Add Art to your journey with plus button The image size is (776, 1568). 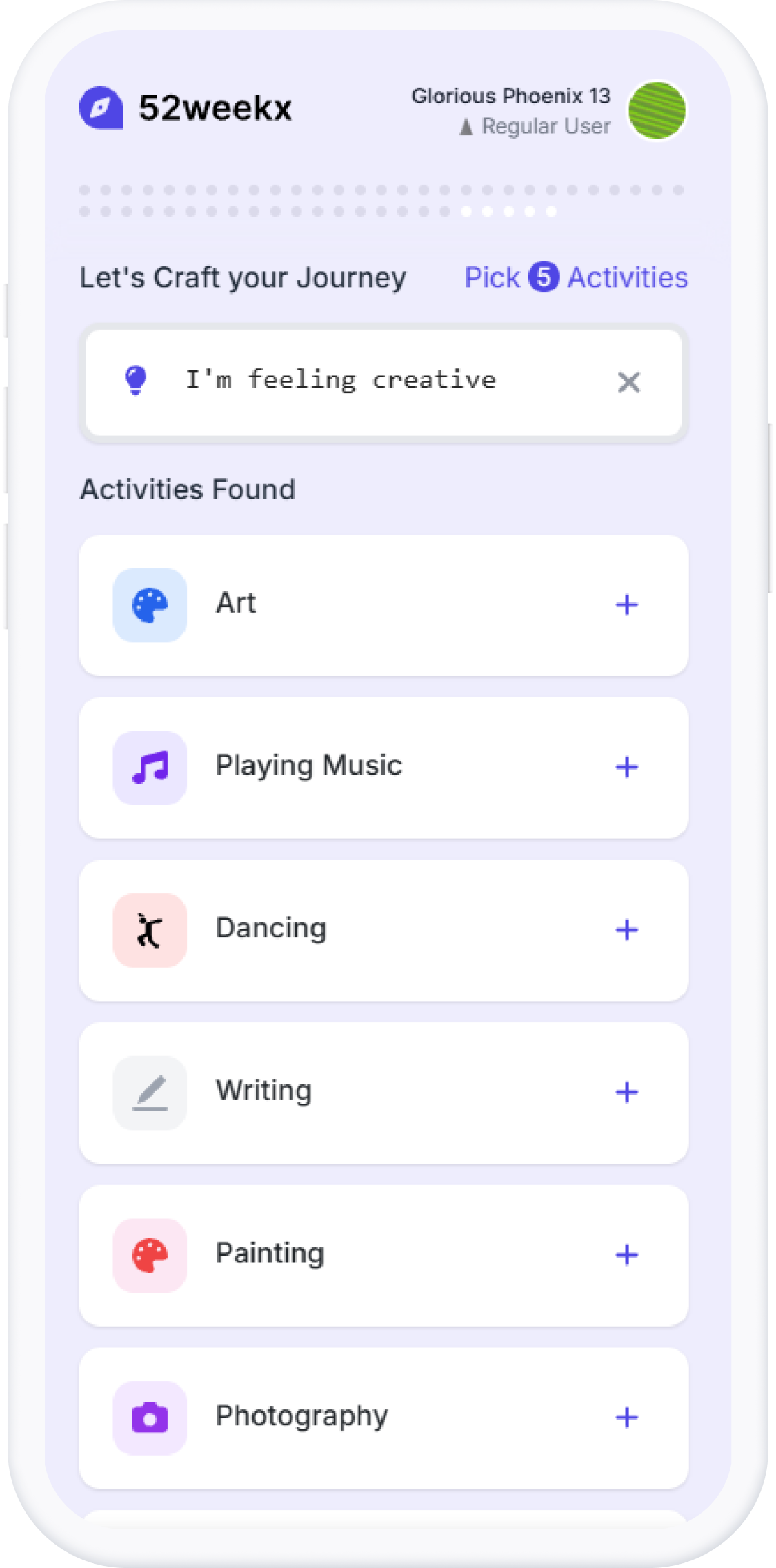coord(627,605)
